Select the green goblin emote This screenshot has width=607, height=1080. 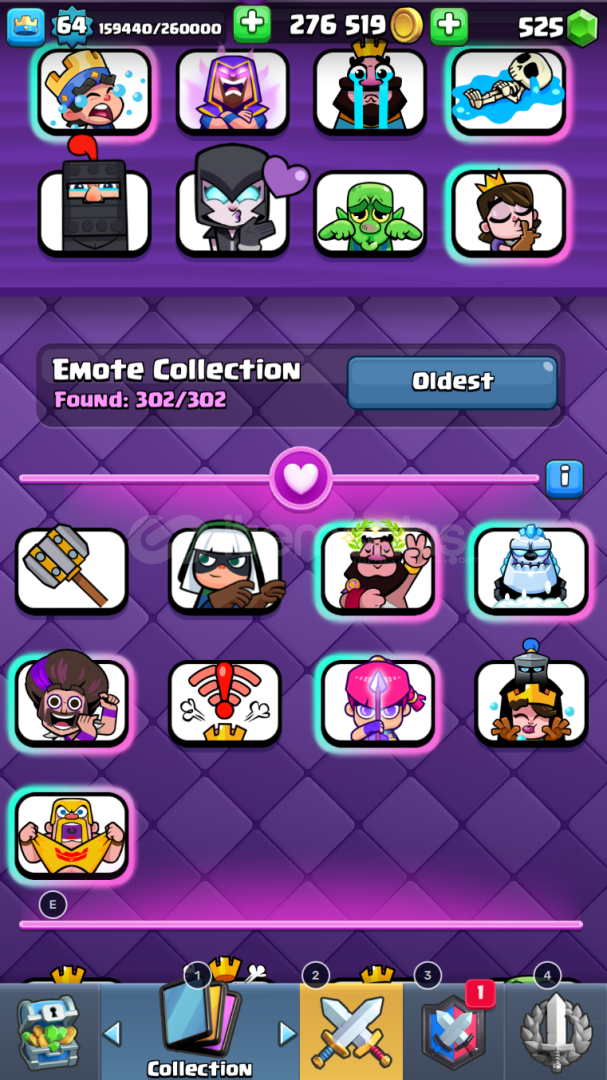pyautogui.click(x=370, y=213)
